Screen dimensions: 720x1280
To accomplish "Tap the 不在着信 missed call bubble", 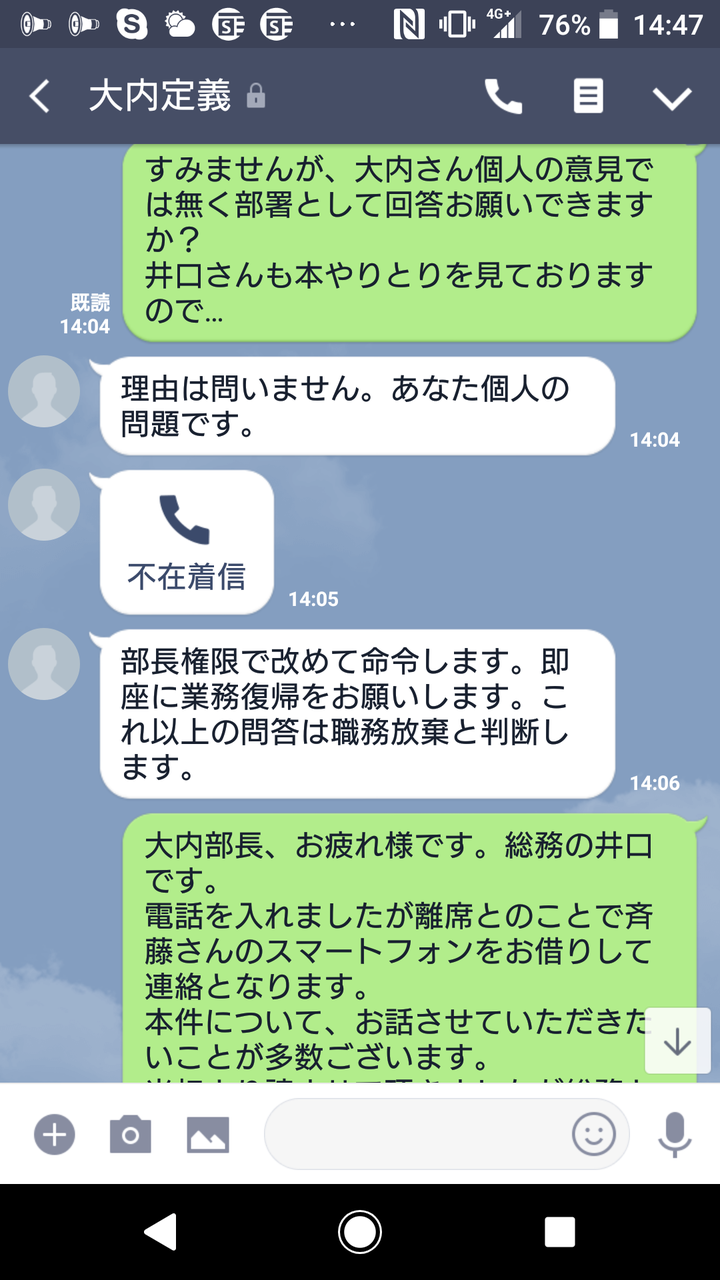I will 187,542.
